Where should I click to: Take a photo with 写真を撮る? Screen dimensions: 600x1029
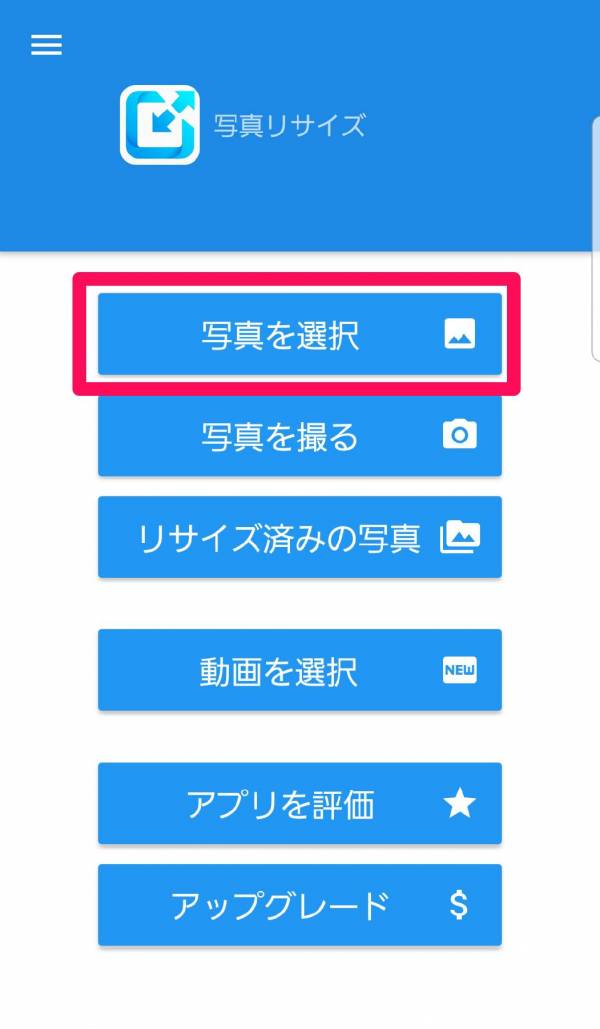[x=299, y=436]
